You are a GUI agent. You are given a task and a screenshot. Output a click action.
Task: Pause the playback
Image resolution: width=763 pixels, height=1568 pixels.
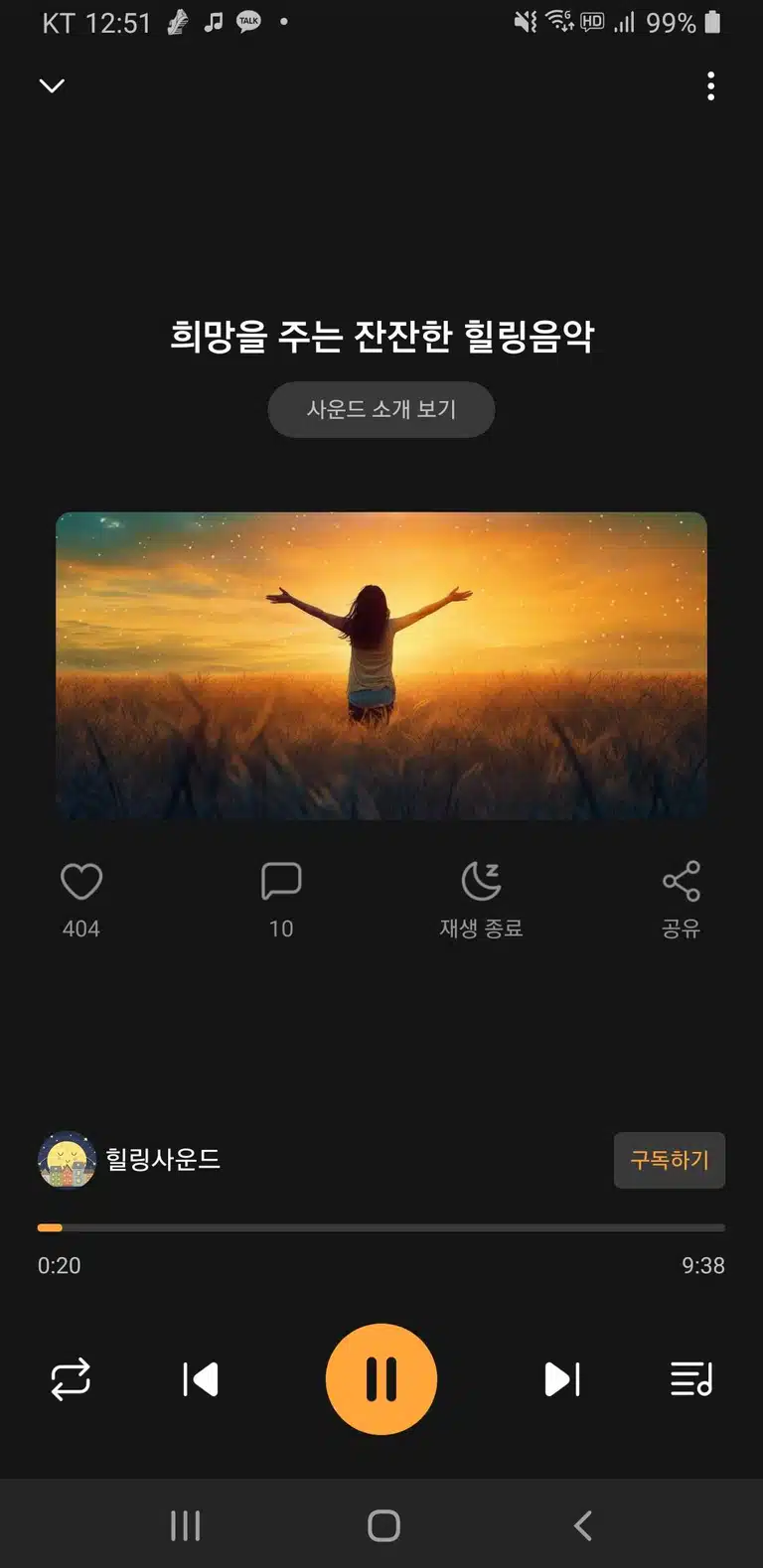click(x=381, y=1379)
